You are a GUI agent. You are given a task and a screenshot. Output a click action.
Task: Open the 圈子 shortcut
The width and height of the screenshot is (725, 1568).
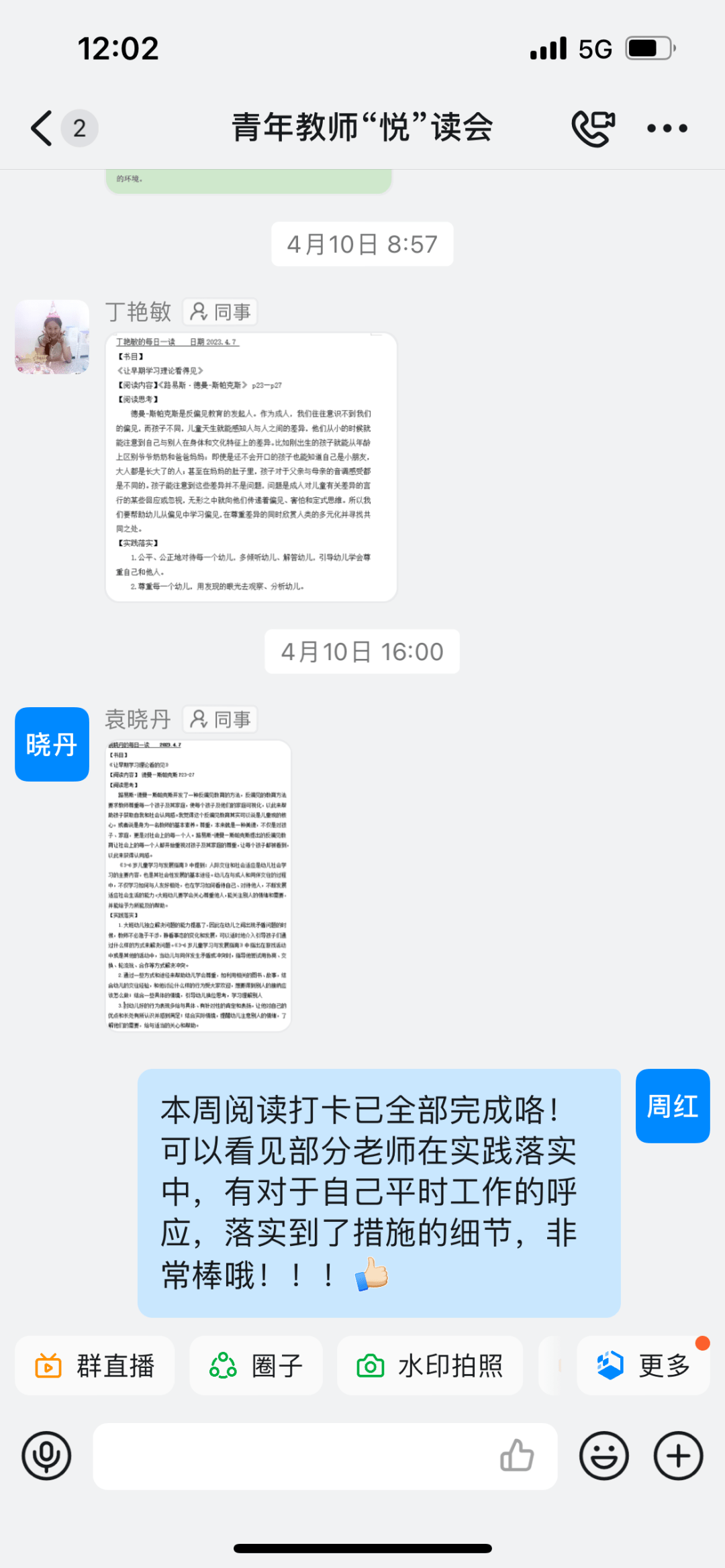tap(256, 1366)
